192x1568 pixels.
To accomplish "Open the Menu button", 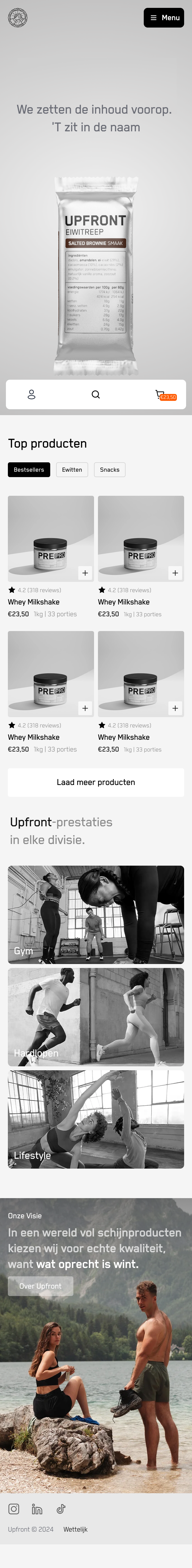I will pos(164,18).
